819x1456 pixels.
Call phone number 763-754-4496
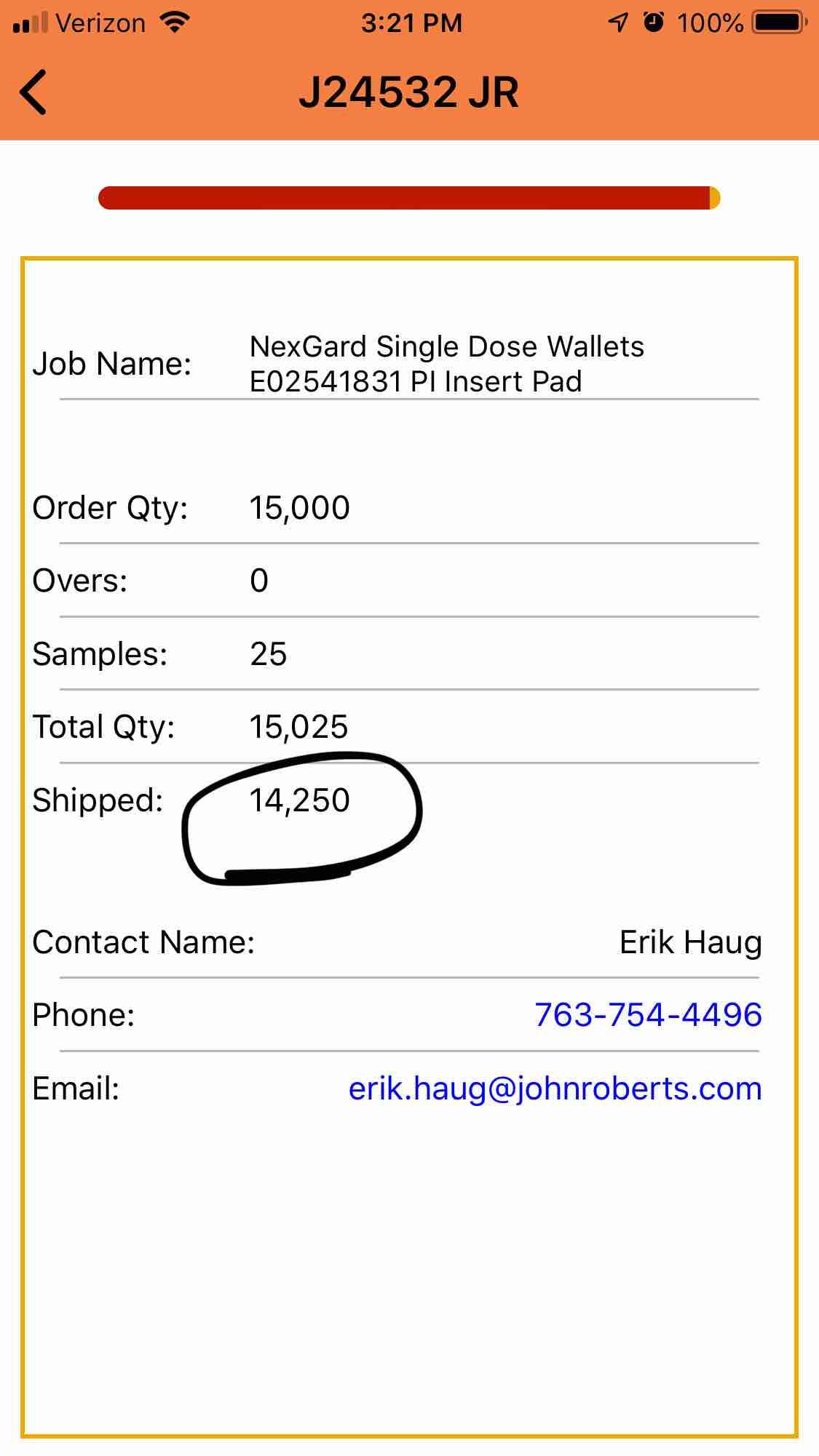tap(648, 1014)
